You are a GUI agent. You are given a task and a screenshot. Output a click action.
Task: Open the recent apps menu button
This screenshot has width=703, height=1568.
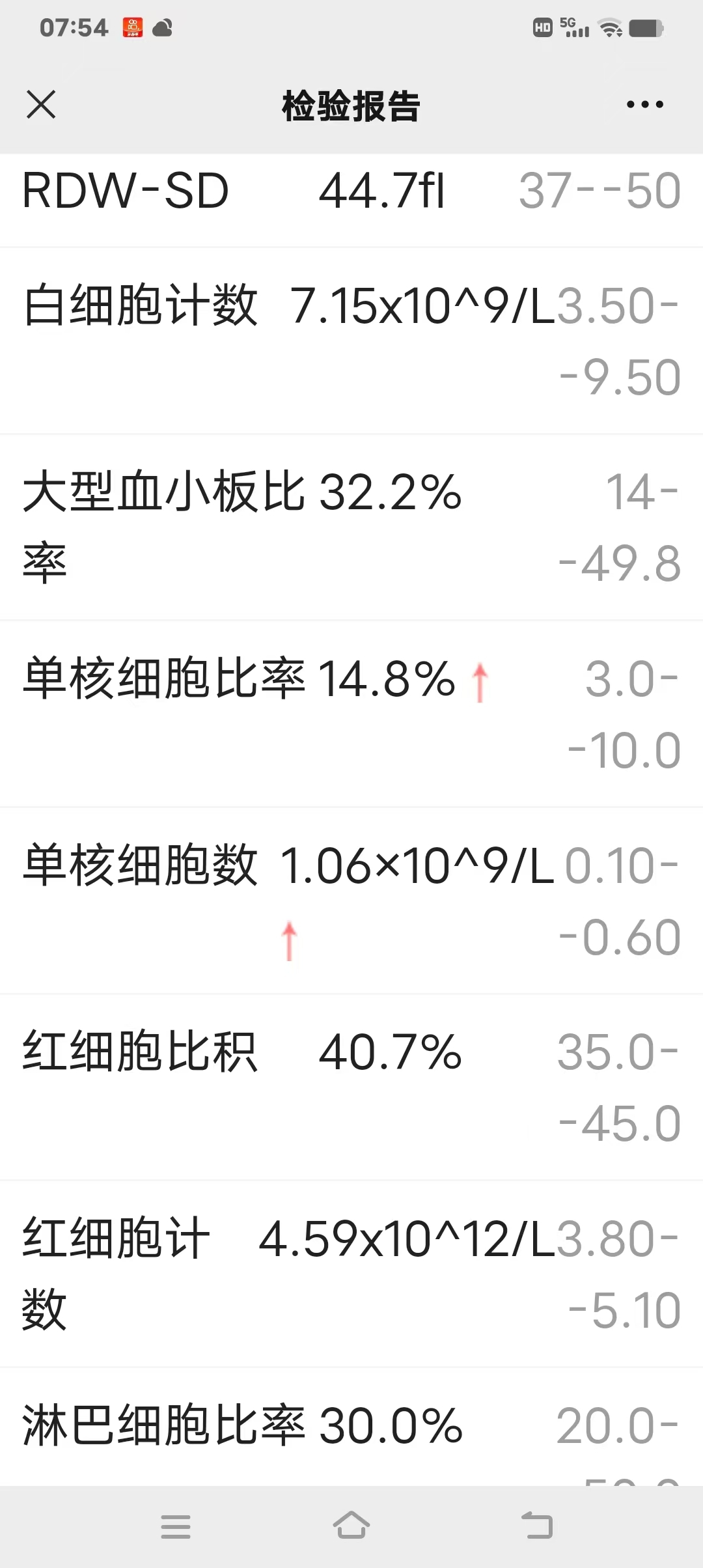176,1526
